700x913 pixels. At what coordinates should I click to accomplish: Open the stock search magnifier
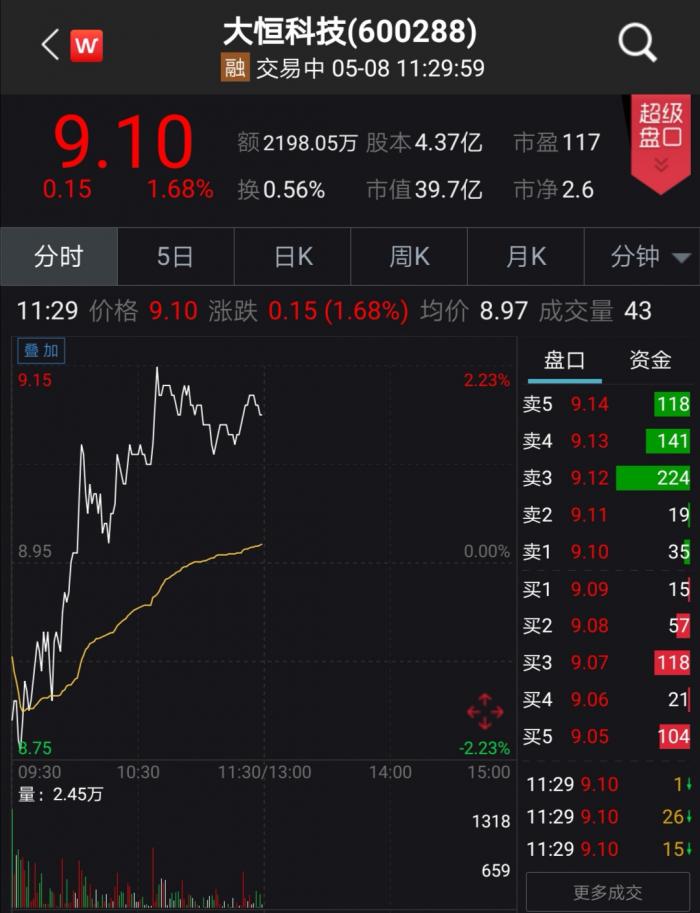coord(637,43)
